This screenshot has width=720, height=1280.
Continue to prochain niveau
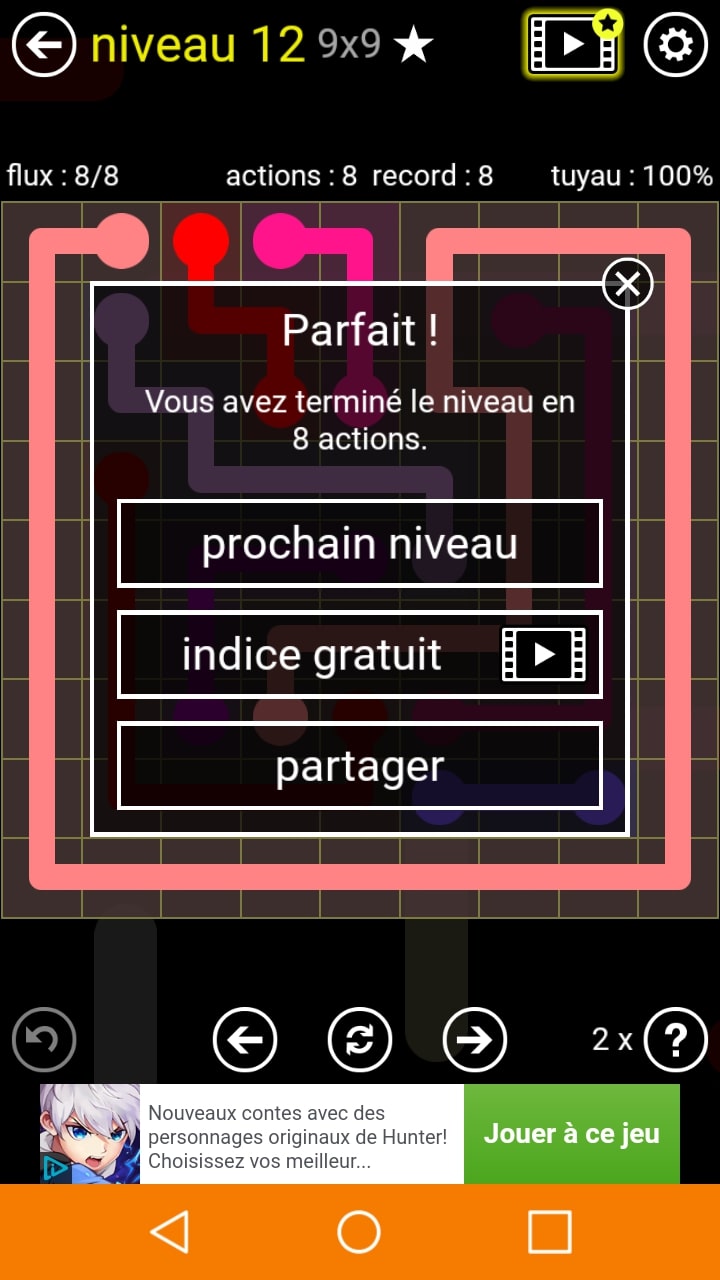(360, 544)
